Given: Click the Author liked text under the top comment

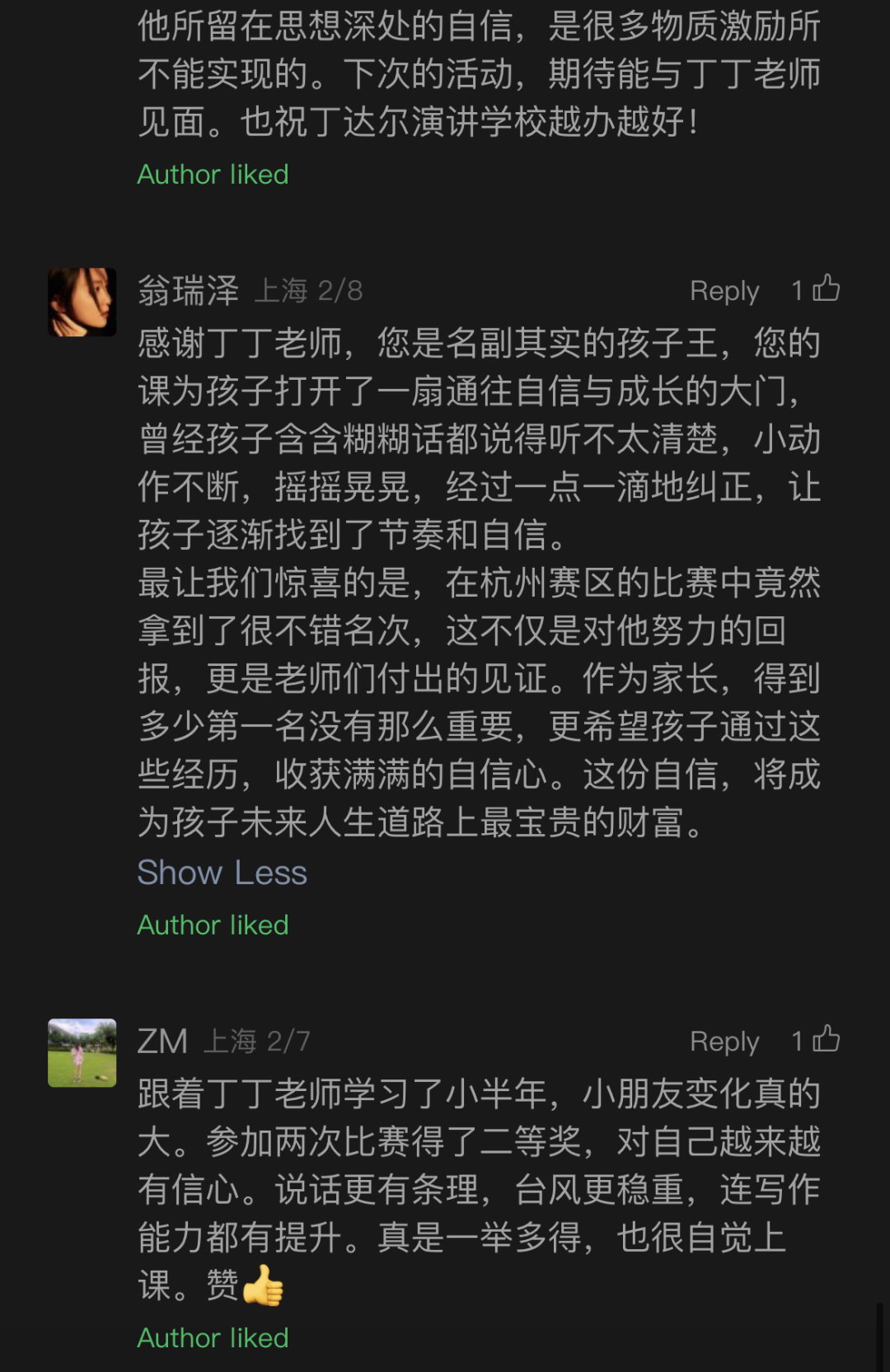Looking at the screenshot, I should coord(213,174).
